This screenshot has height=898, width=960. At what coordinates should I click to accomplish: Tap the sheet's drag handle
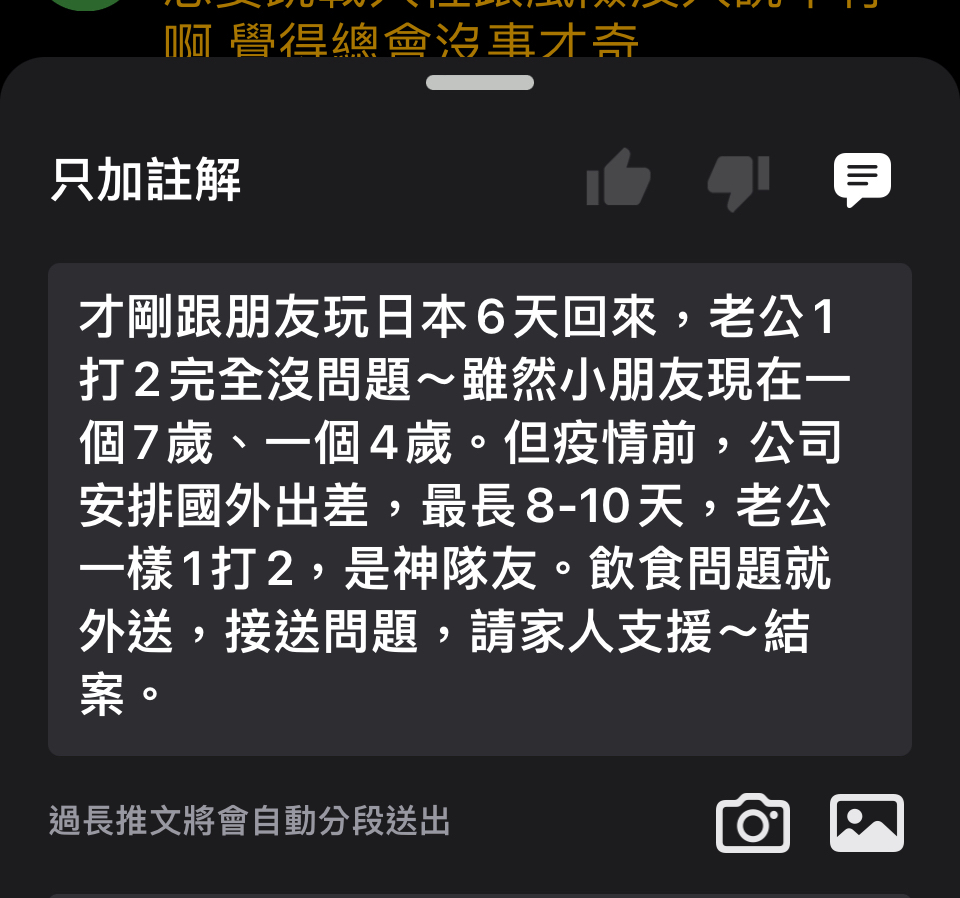(480, 82)
